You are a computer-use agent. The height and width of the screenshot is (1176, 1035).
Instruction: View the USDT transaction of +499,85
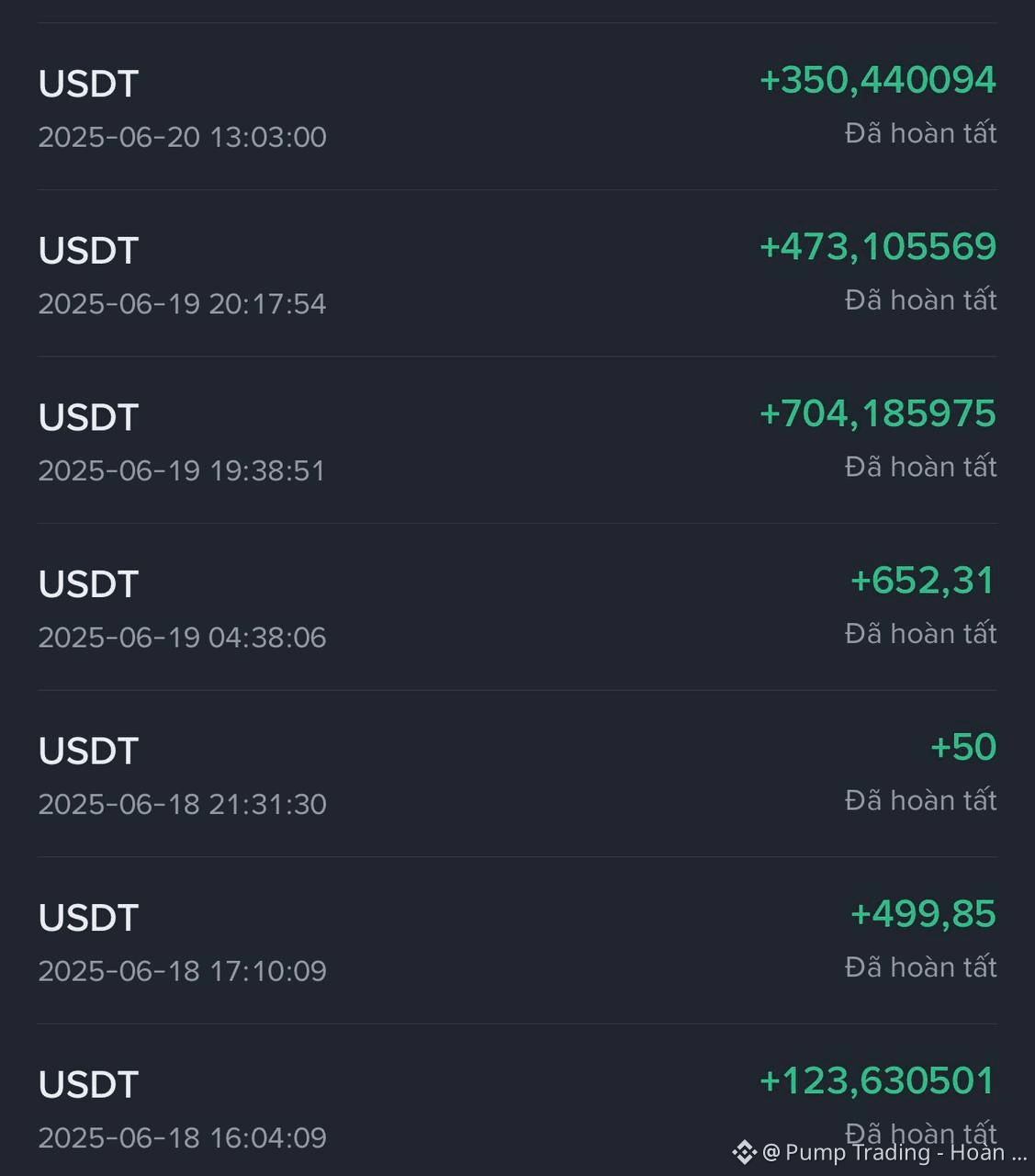517,941
